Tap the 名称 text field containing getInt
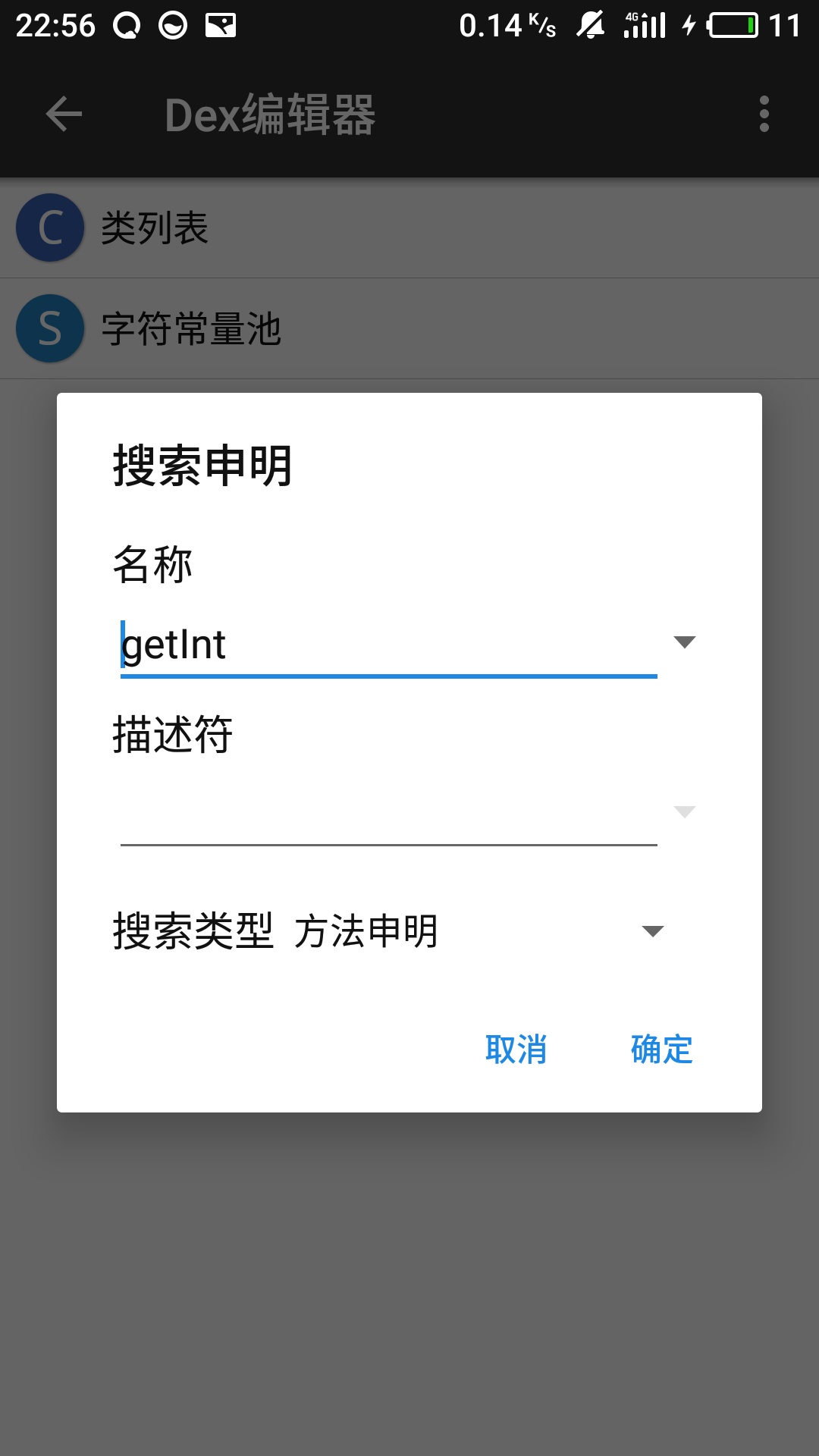Viewport: 819px width, 1456px height. click(387, 645)
